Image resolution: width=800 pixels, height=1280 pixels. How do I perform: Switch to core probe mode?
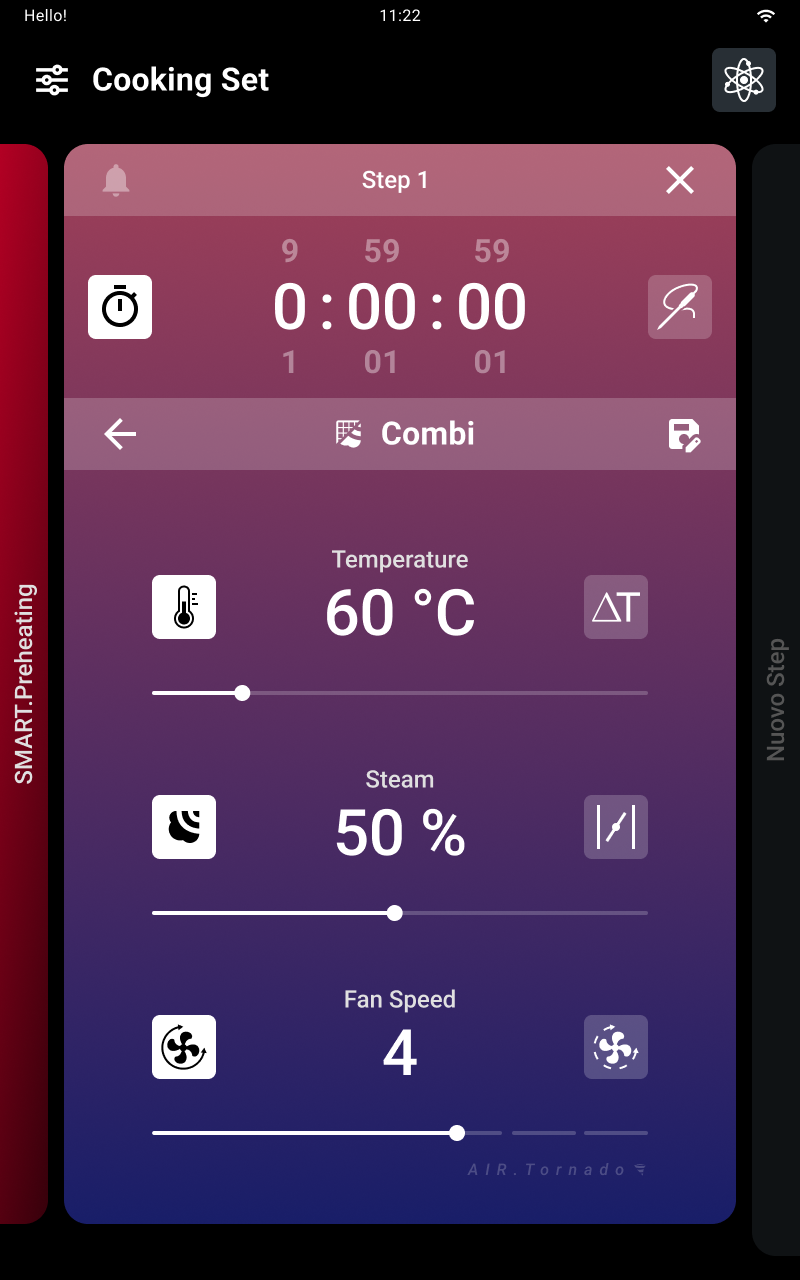click(x=679, y=307)
